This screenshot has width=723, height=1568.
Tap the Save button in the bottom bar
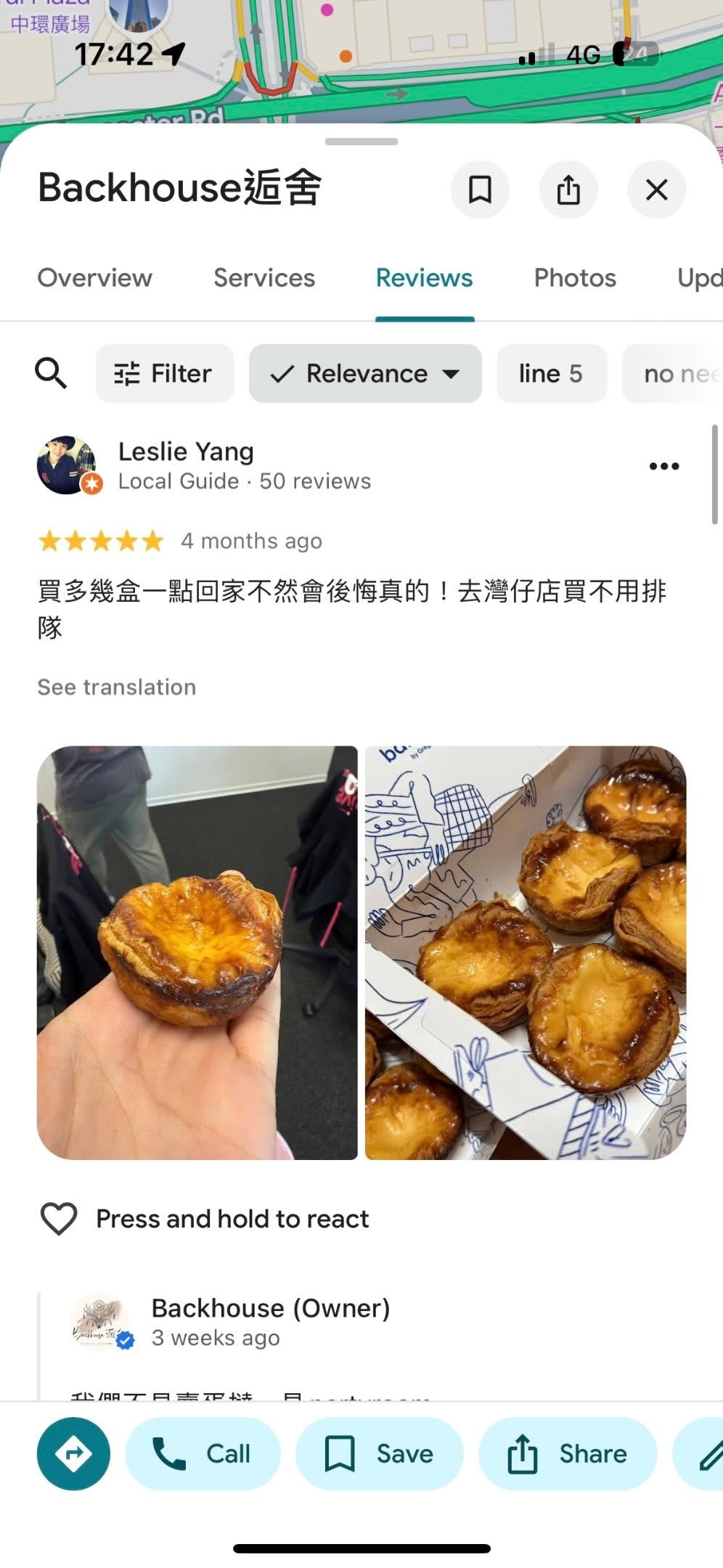pyautogui.click(x=379, y=1453)
